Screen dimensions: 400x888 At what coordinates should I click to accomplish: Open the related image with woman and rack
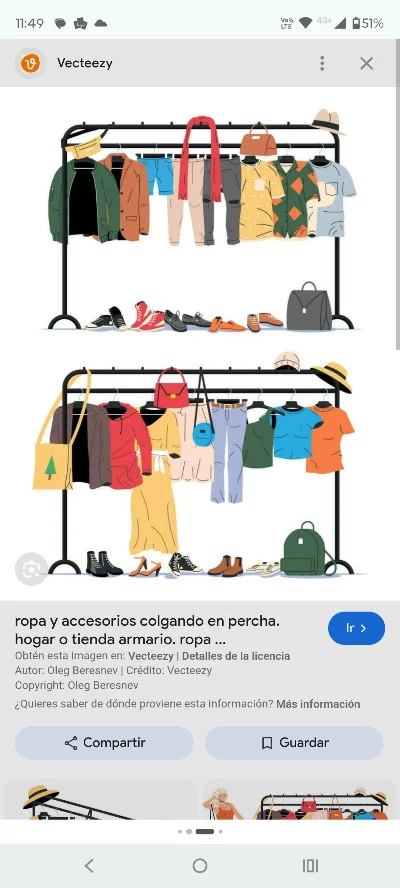click(299, 799)
